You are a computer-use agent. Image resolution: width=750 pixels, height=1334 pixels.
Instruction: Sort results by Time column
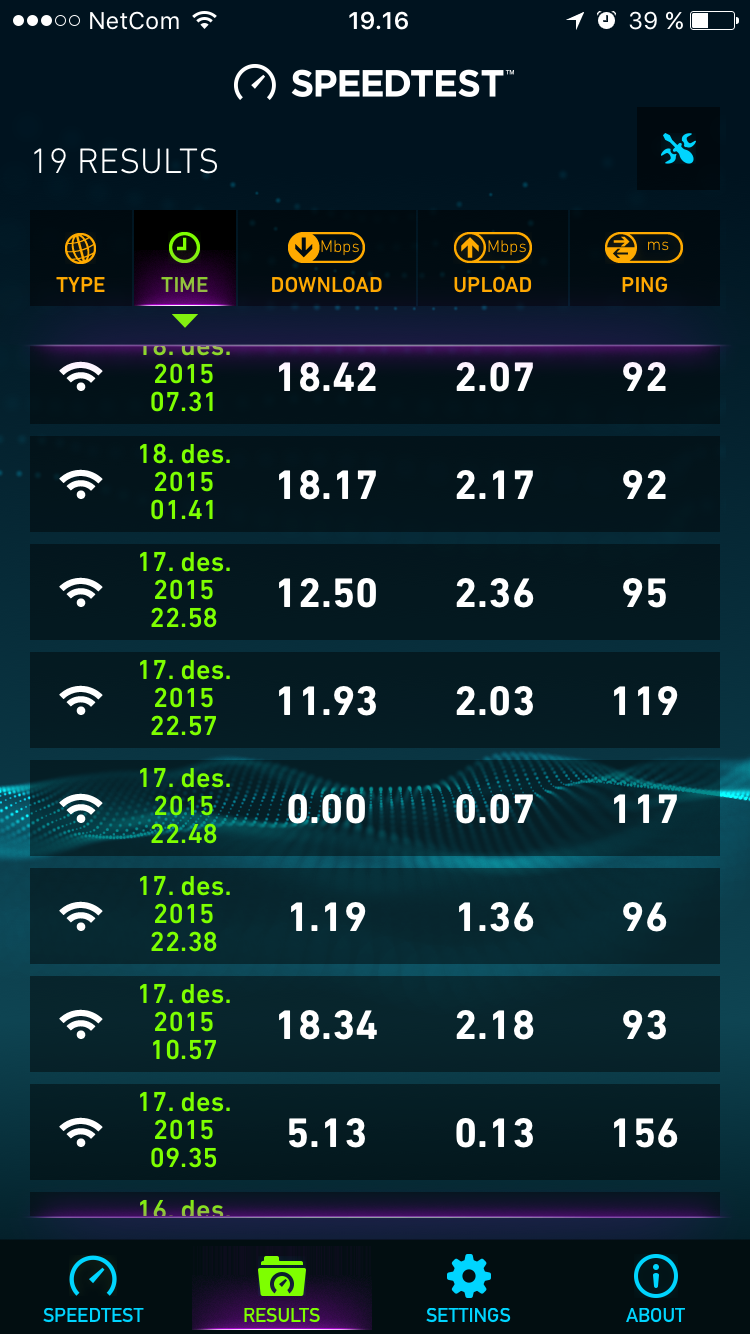click(185, 258)
